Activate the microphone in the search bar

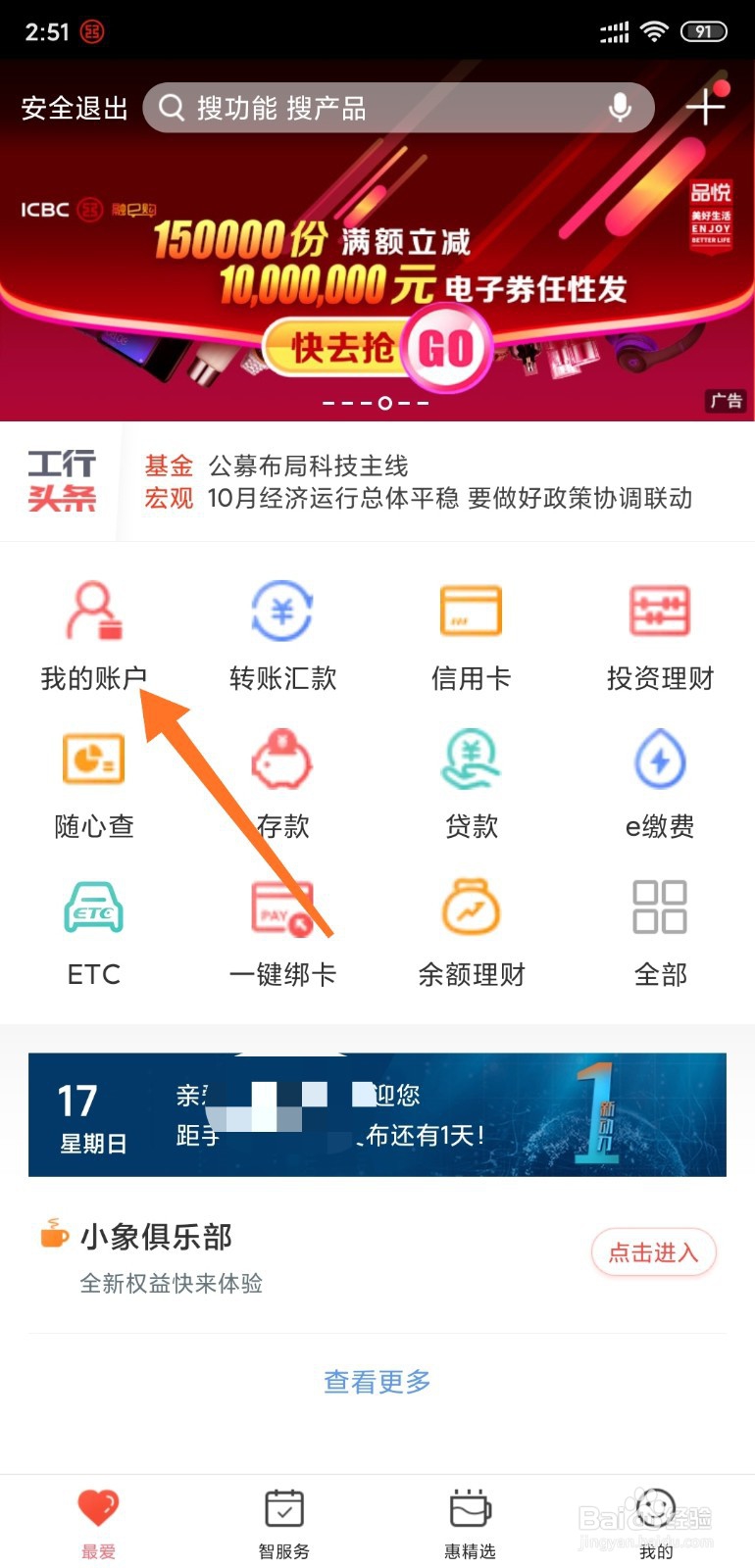point(621,108)
